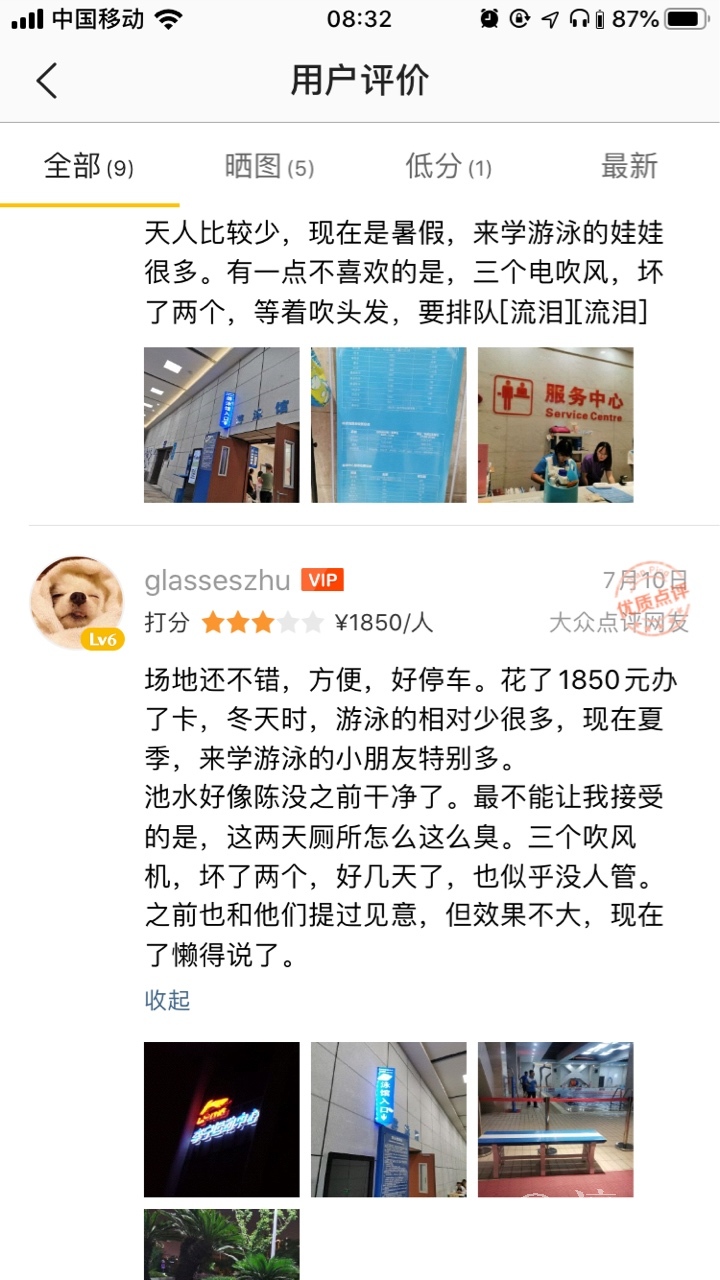Image resolution: width=720 pixels, height=1280 pixels.
Task: Go back from the 用户评价 page
Action: pyautogui.click(x=47, y=81)
